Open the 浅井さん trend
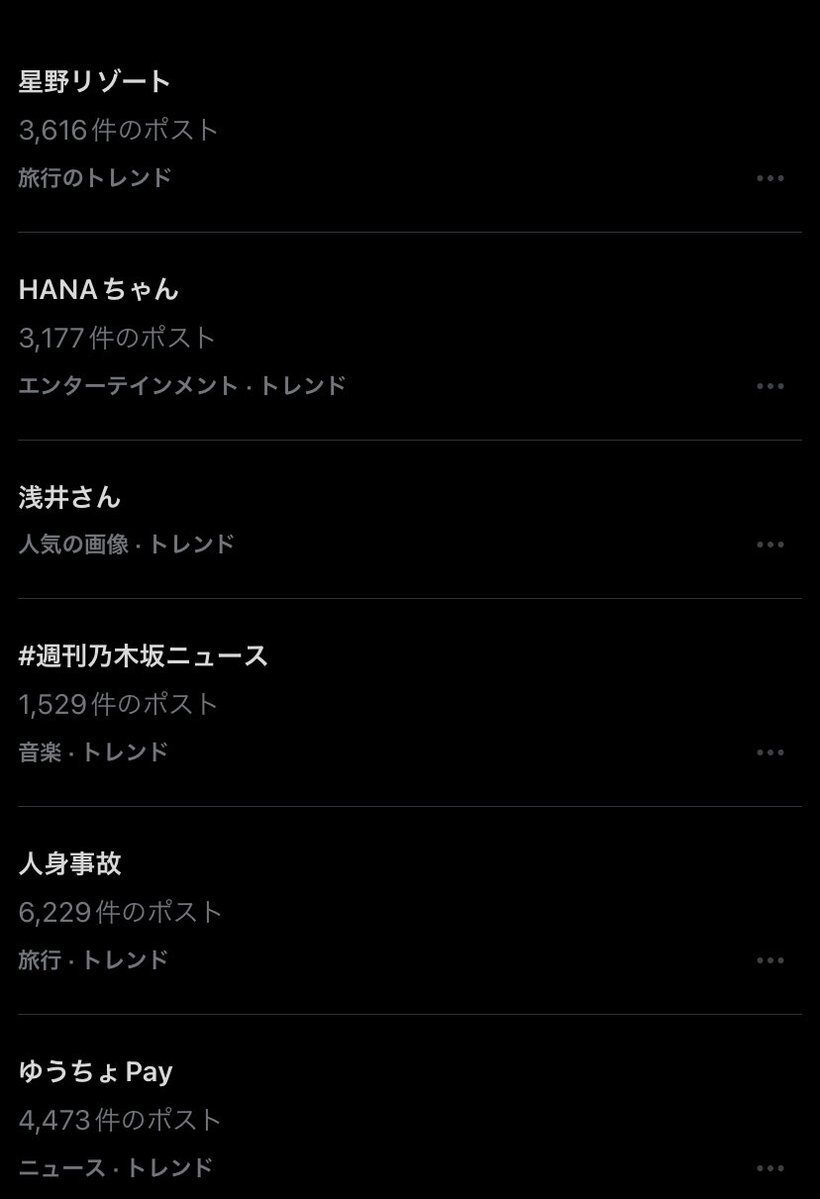Image resolution: width=820 pixels, height=1199 pixels. [x=69, y=497]
